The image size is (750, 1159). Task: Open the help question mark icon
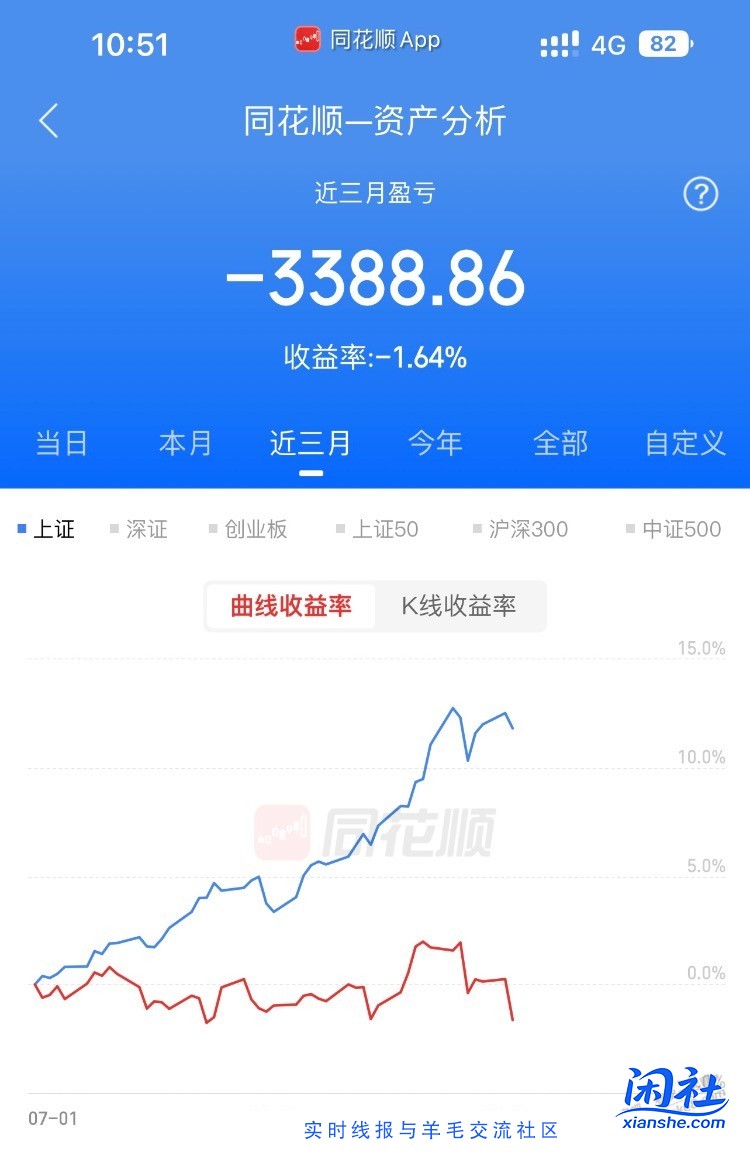702,192
